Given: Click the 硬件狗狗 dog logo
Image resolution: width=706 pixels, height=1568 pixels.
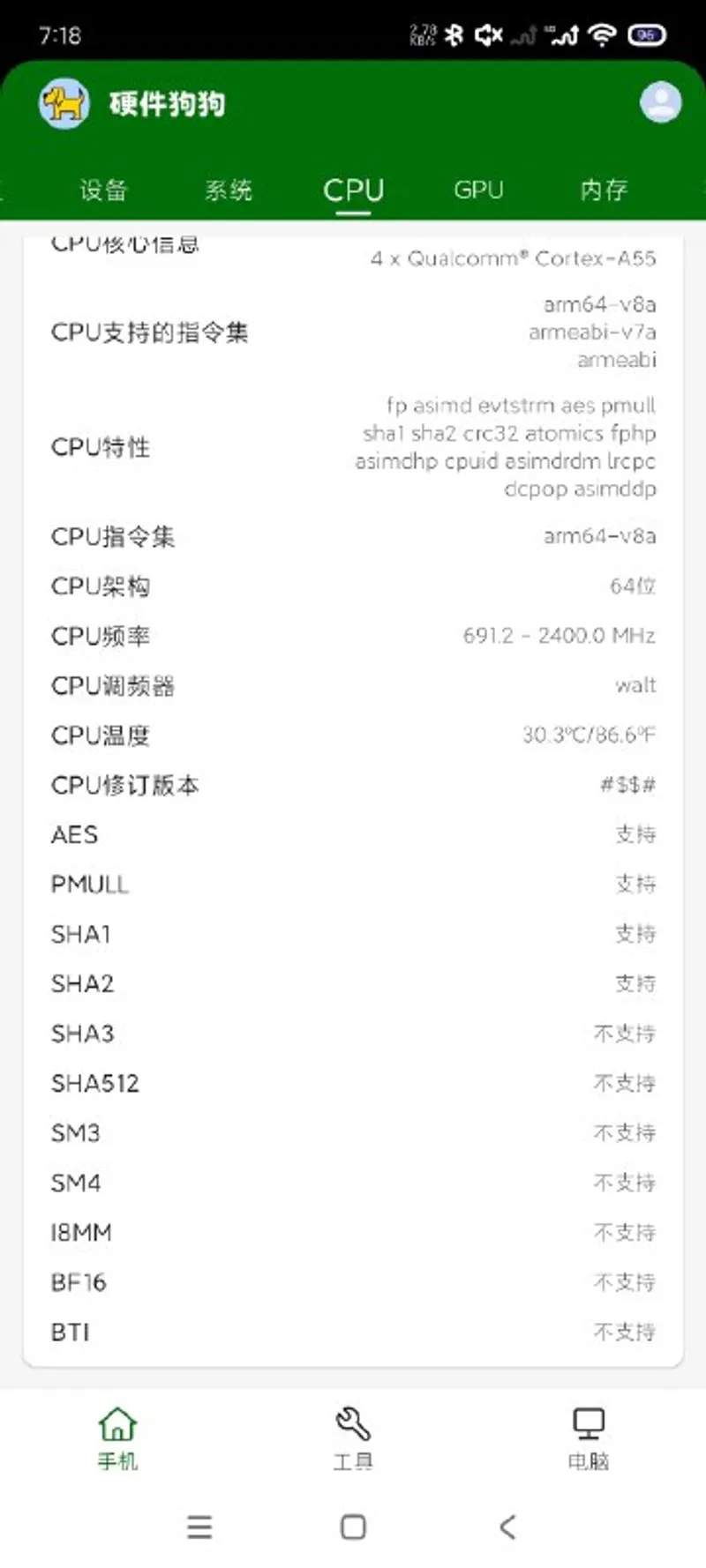Looking at the screenshot, I should pos(63,102).
